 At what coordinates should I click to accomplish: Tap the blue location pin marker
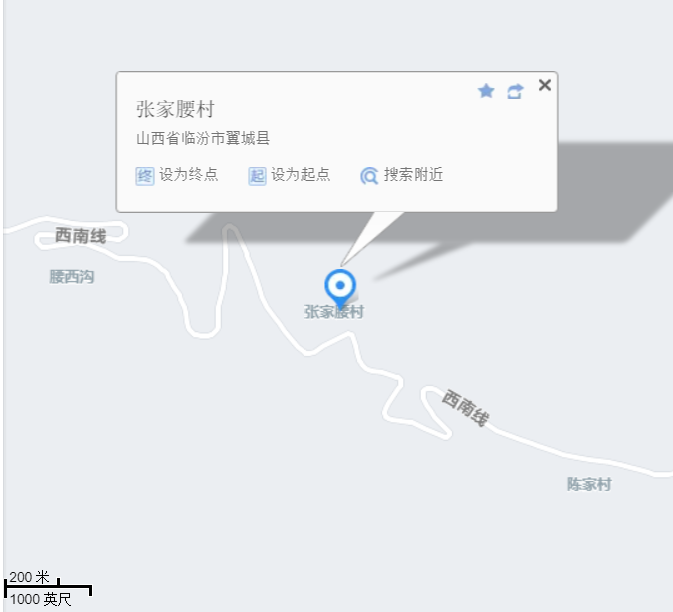coord(341,286)
